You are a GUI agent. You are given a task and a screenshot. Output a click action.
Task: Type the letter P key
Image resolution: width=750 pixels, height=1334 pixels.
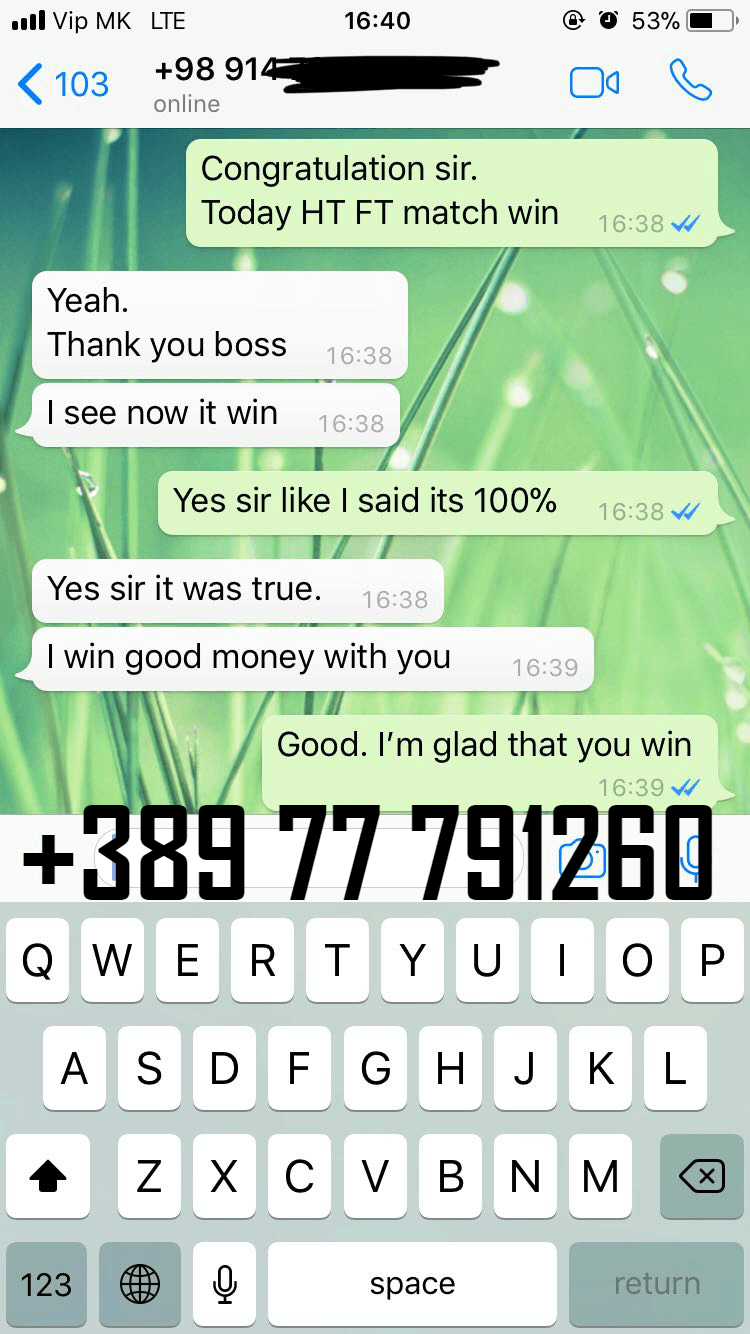coord(712,961)
